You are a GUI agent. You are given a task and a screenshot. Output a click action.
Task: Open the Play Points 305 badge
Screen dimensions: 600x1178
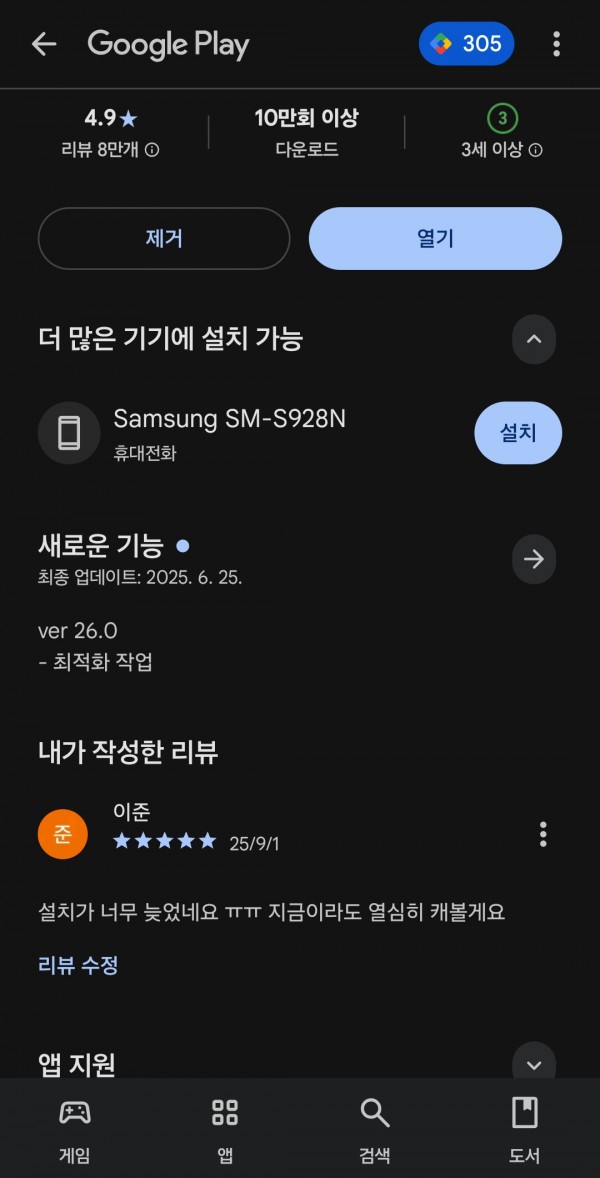tap(466, 44)
